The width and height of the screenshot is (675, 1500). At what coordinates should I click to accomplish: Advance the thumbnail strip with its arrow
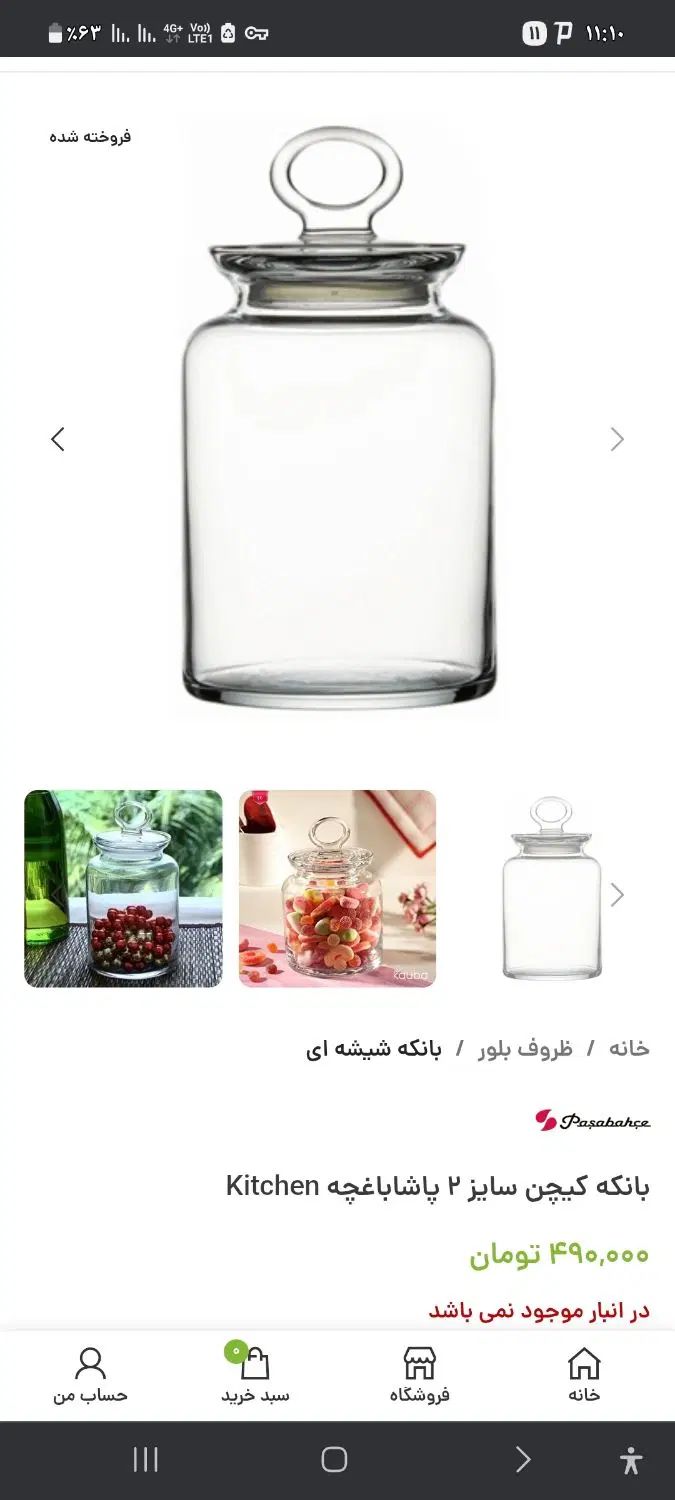617,895
